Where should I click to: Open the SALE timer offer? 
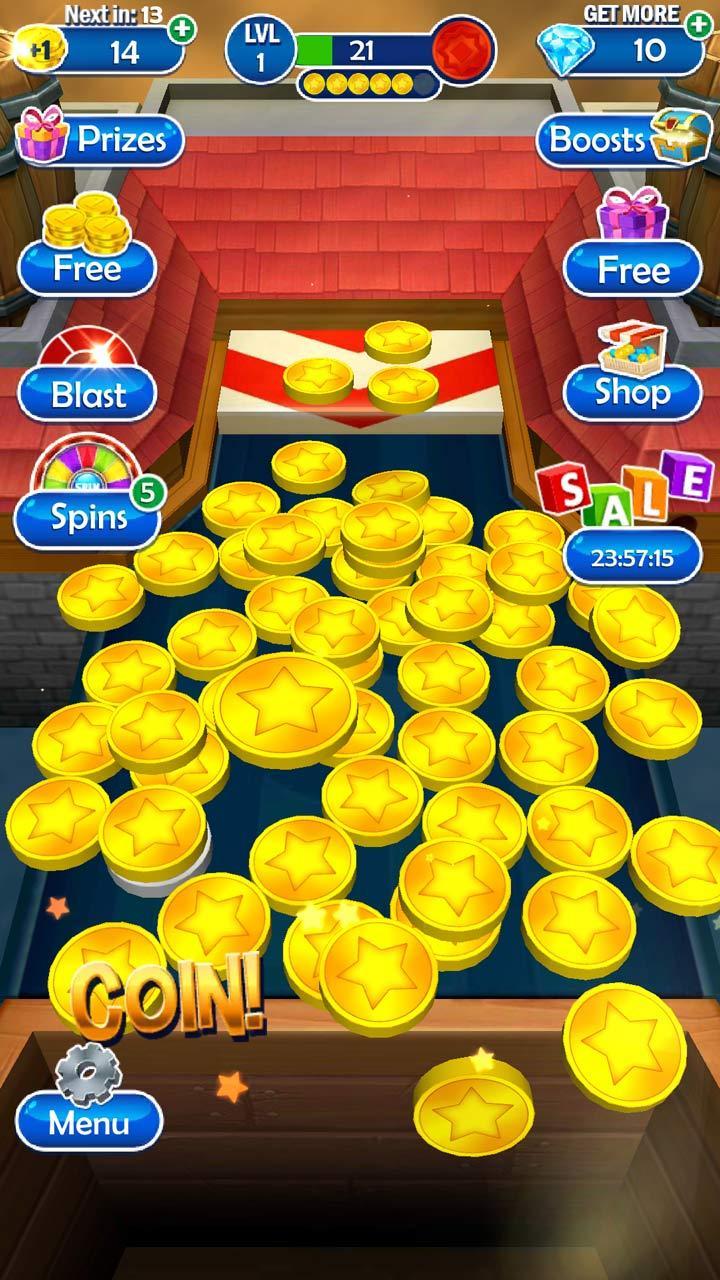pos(632,556)
